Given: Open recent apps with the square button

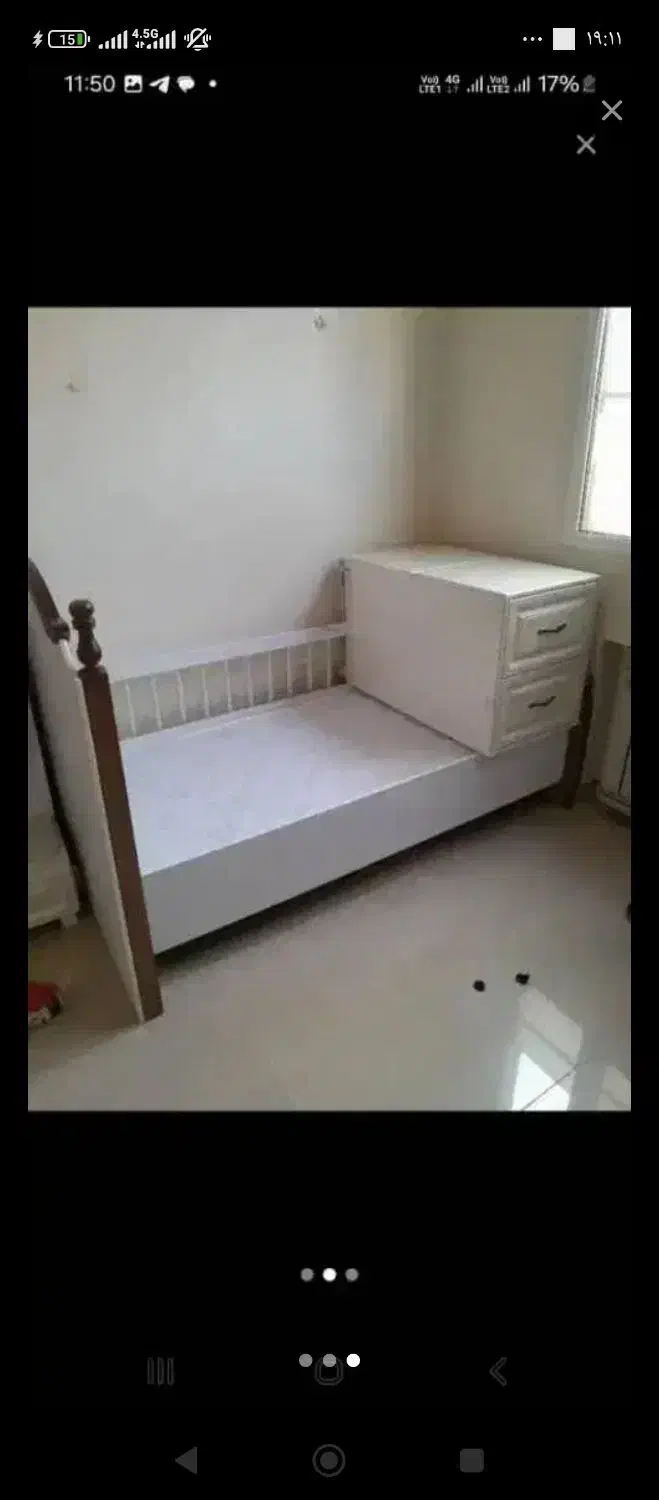Looking at the screenshot, I should click(471, 1461).
